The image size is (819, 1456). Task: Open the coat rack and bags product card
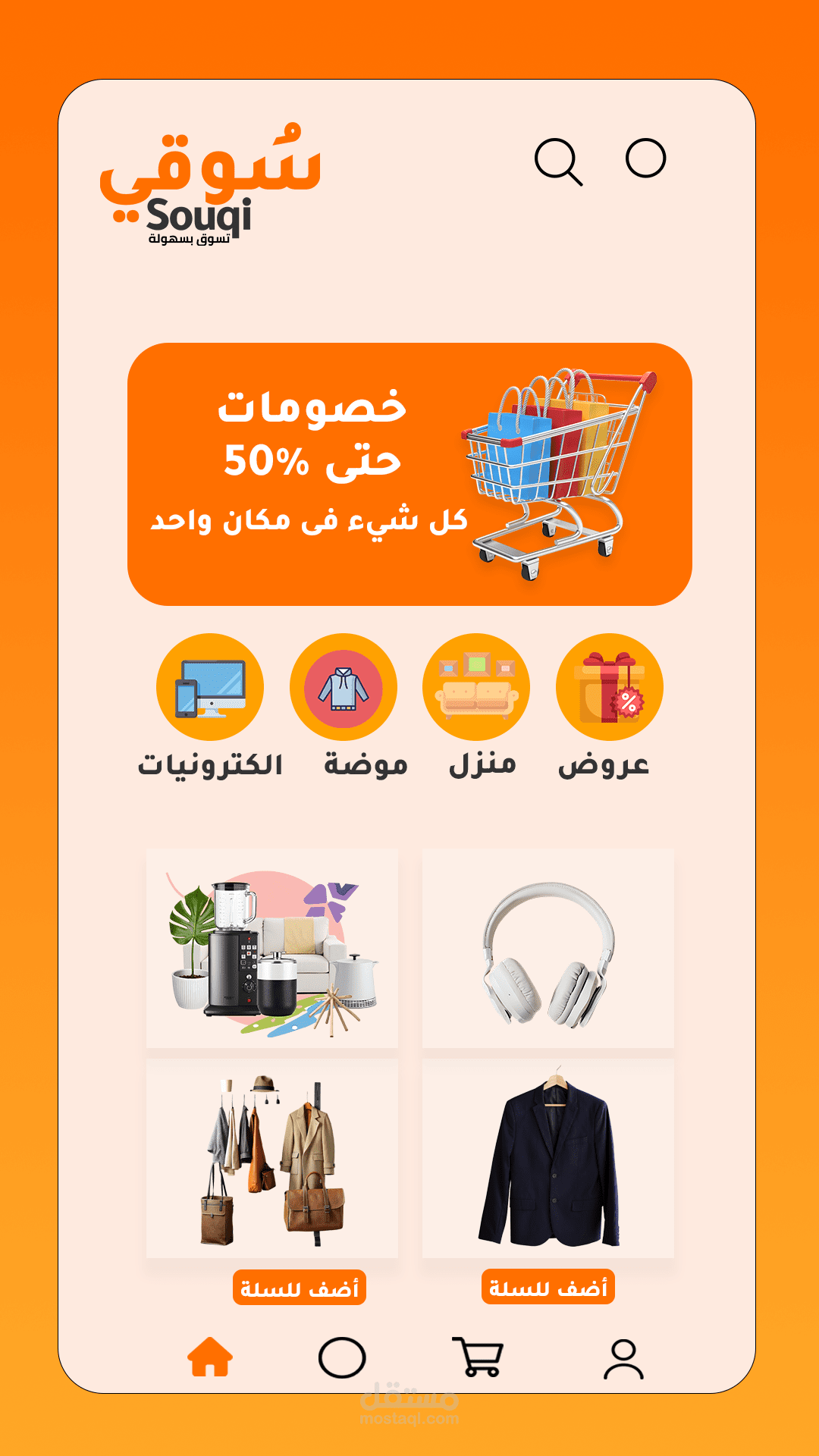(x=272, y=1159)
